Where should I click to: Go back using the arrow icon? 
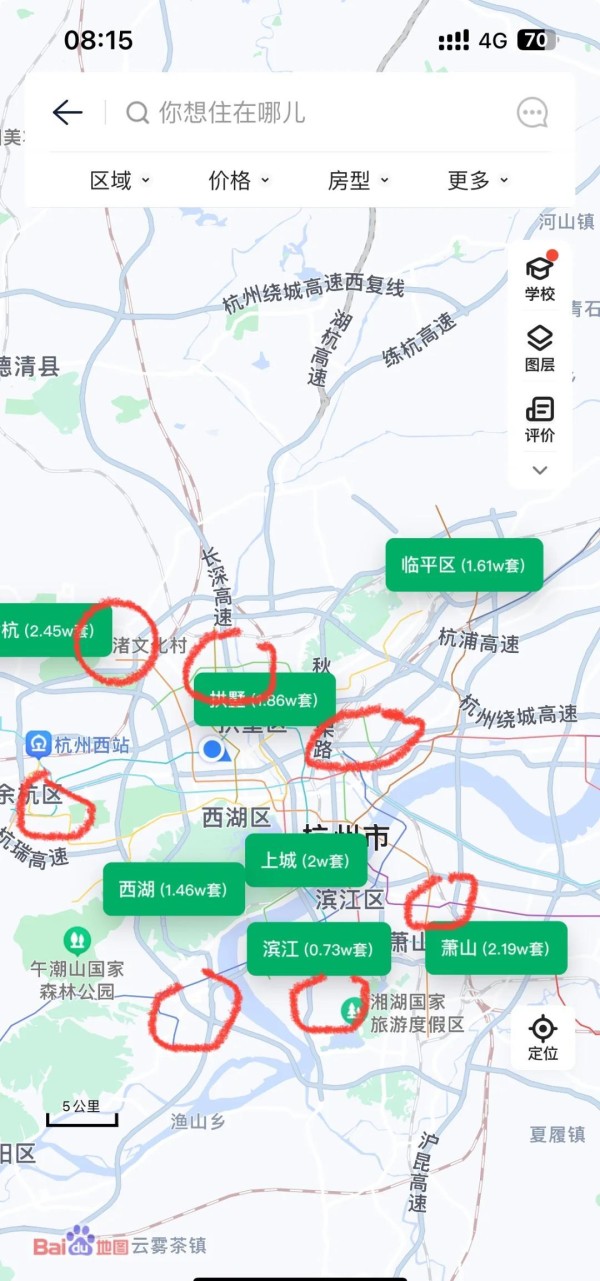pyautogui.click(x=67, y=112)
